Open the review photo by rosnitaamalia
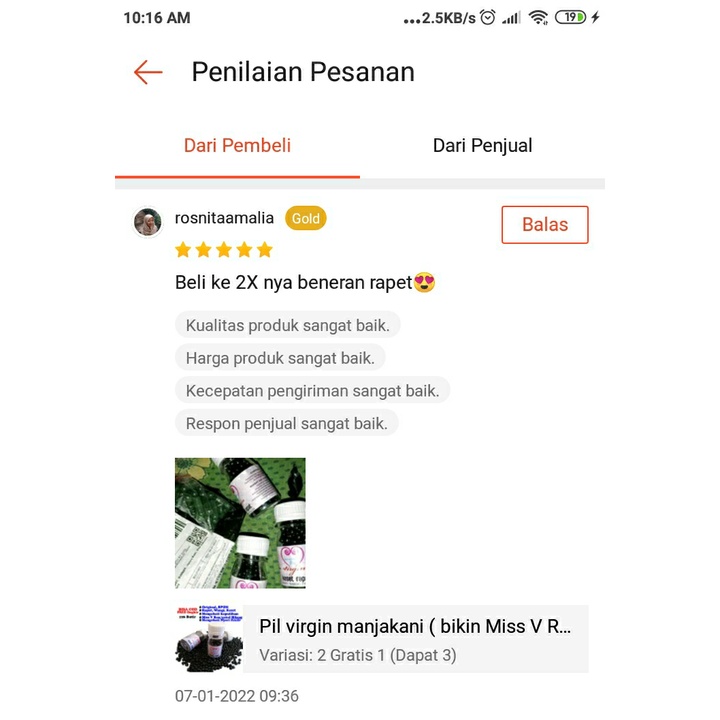This screenshot has height=720, width=720. click(240, 523)
